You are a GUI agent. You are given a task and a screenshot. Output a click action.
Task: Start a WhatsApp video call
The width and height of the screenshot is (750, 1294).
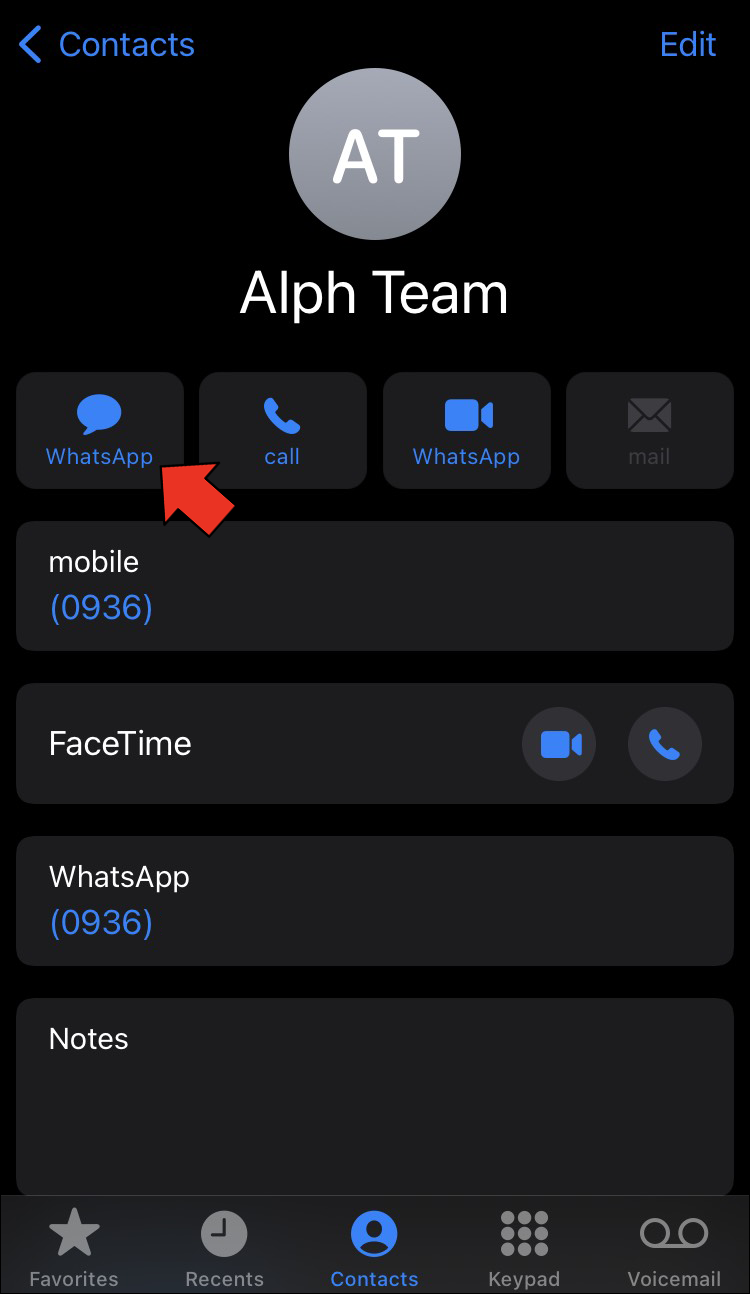(x=467, y=431)
